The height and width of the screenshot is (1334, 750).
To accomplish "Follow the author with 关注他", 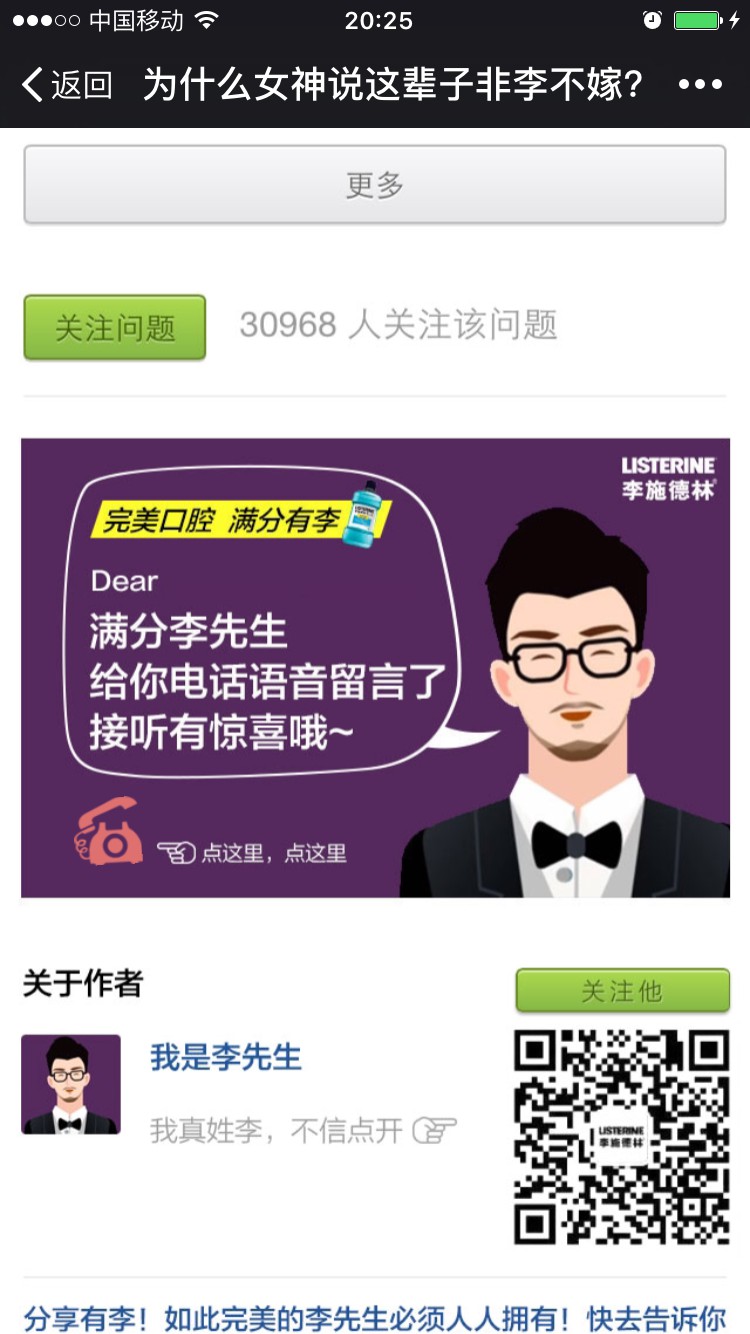I will 622,991.
